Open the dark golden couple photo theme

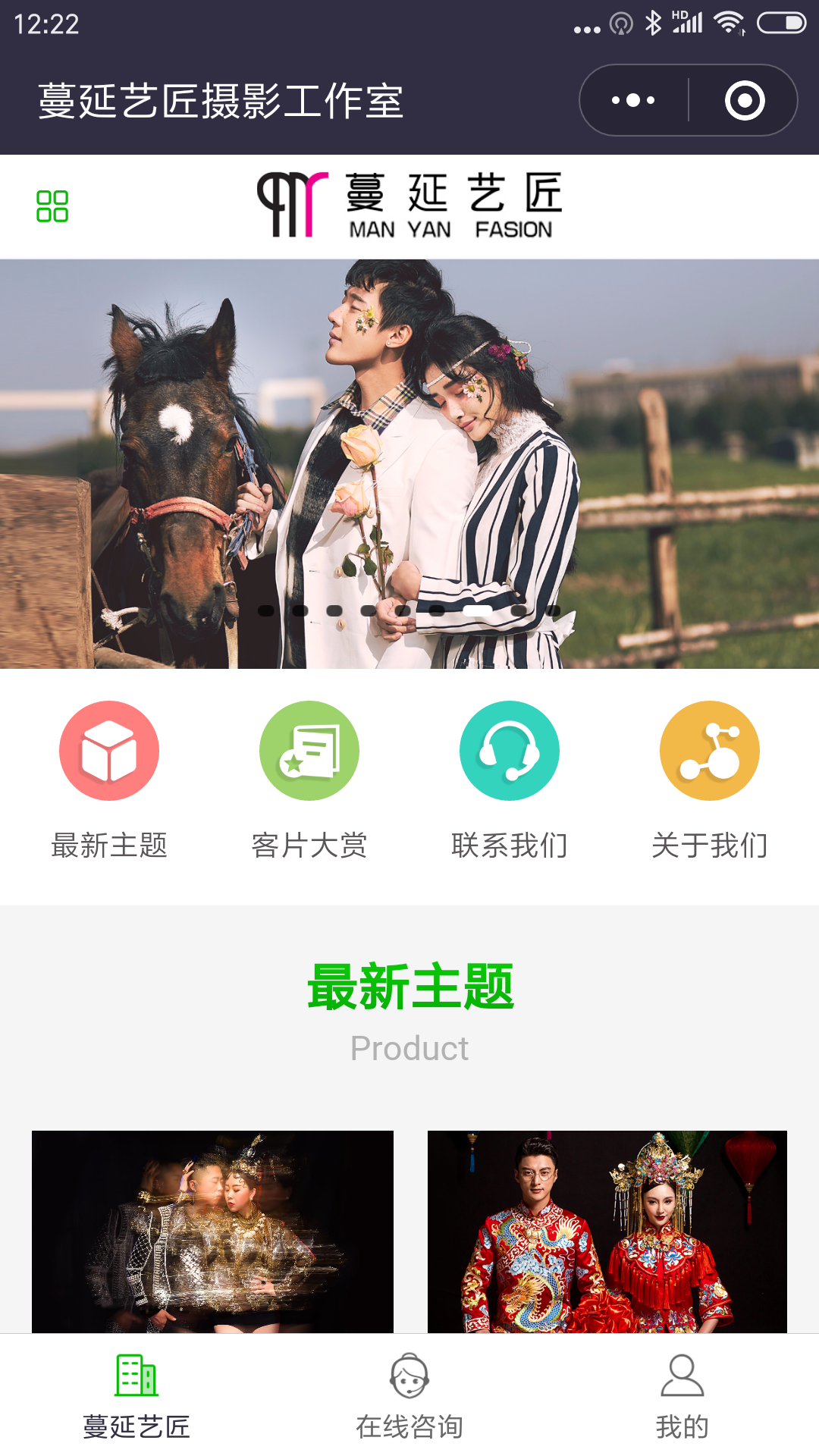pyautogui.click(x=212, y=1231)
